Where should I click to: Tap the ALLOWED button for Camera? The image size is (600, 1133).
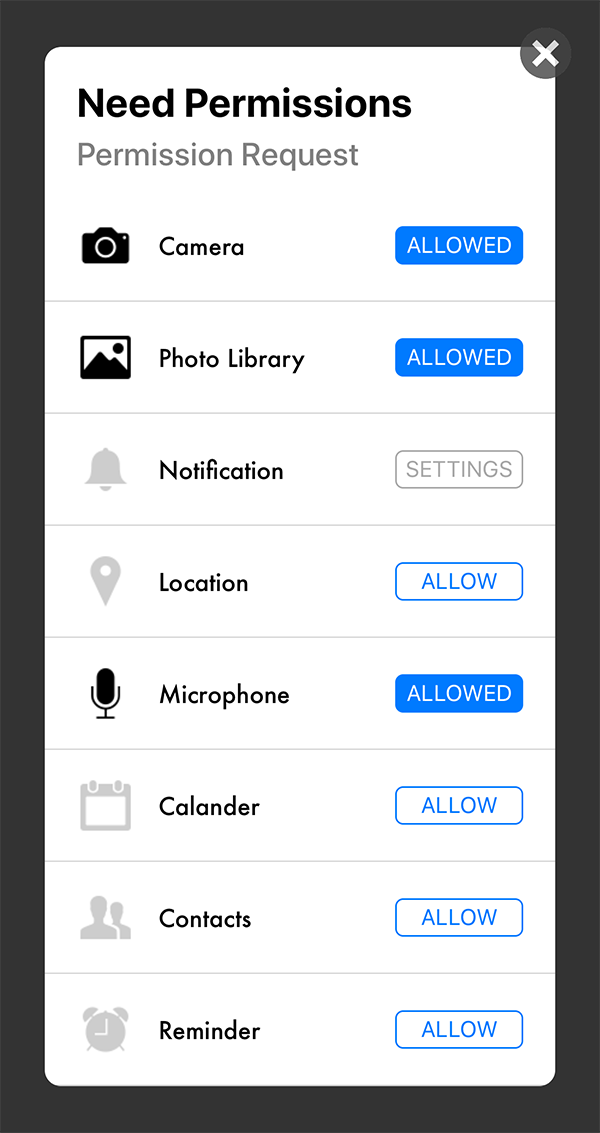pyautogui.click(x=459, y=246)
